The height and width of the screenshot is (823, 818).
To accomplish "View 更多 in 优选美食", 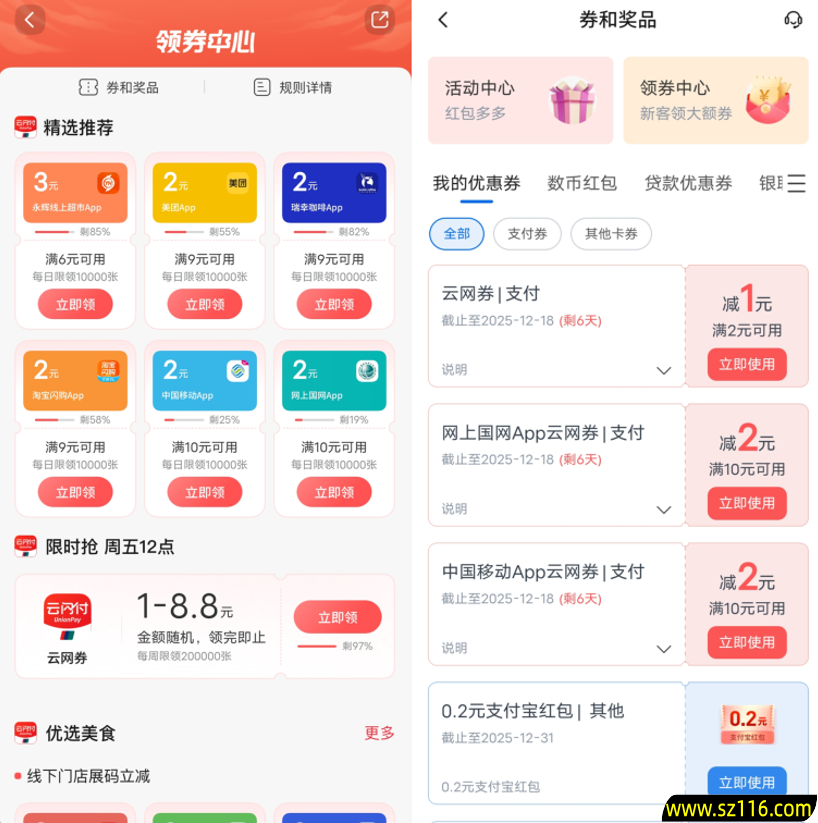I will point(379,733).
